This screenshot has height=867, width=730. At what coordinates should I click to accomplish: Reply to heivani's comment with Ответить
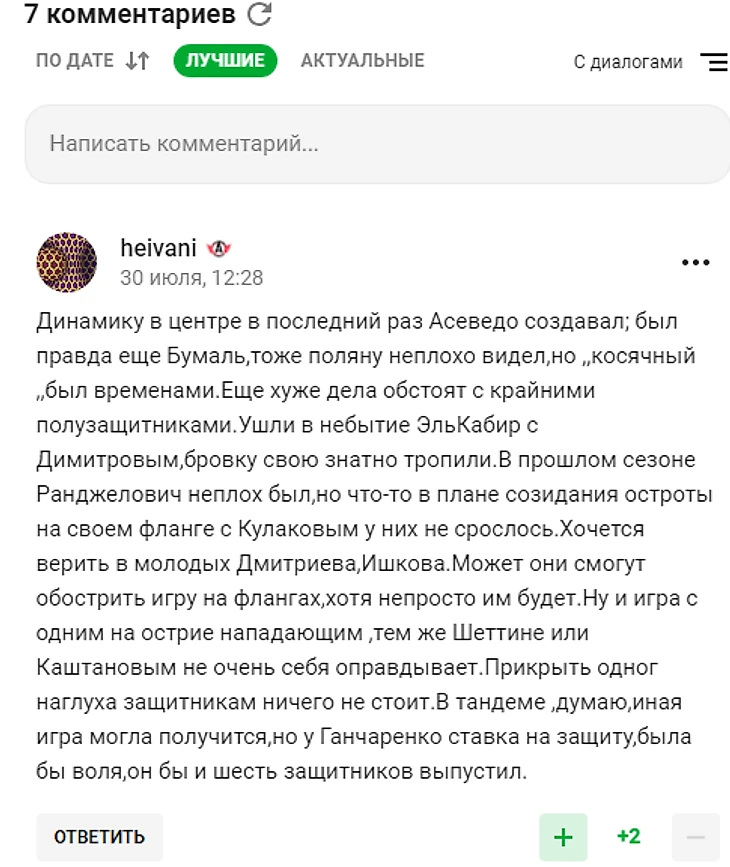pos(99,837)
